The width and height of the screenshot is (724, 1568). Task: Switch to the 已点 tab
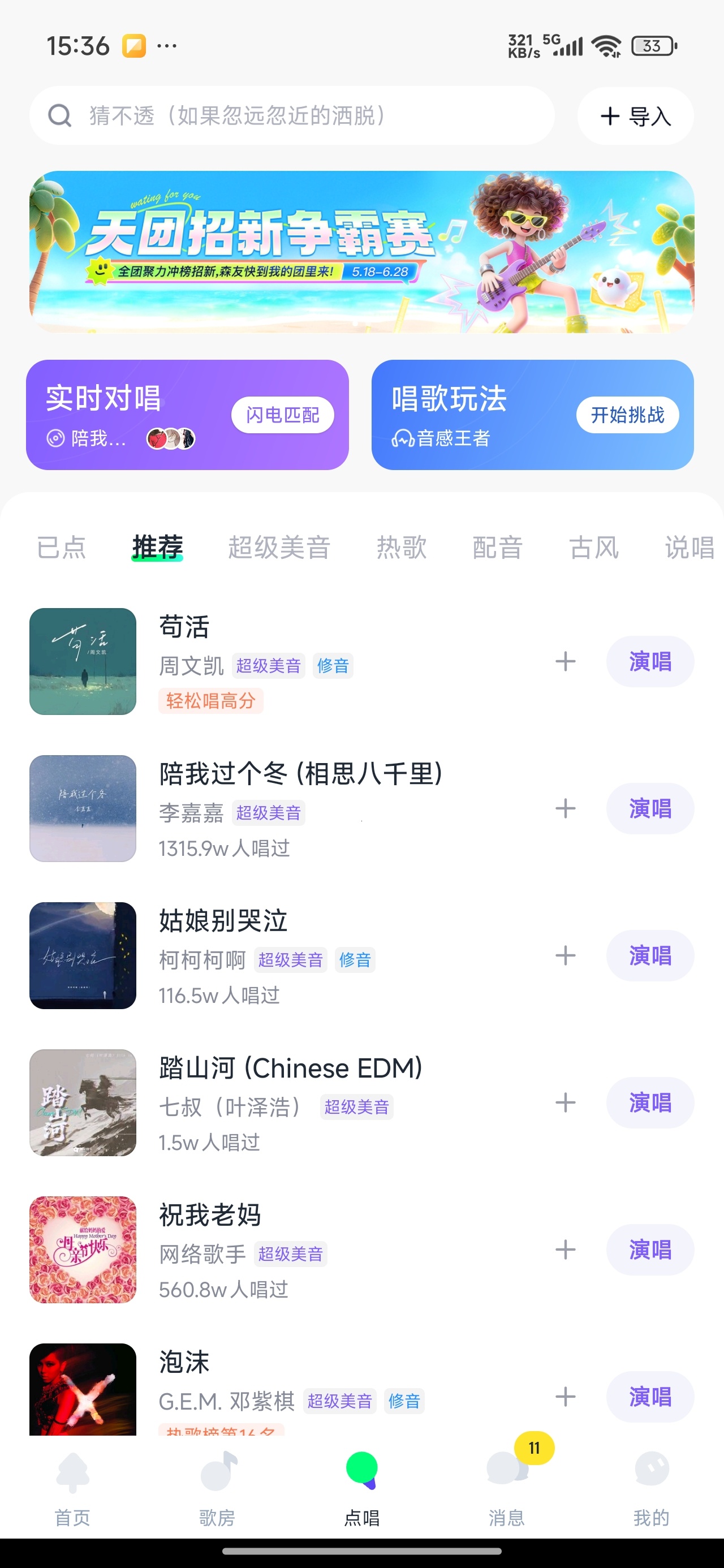coord(62,547)
